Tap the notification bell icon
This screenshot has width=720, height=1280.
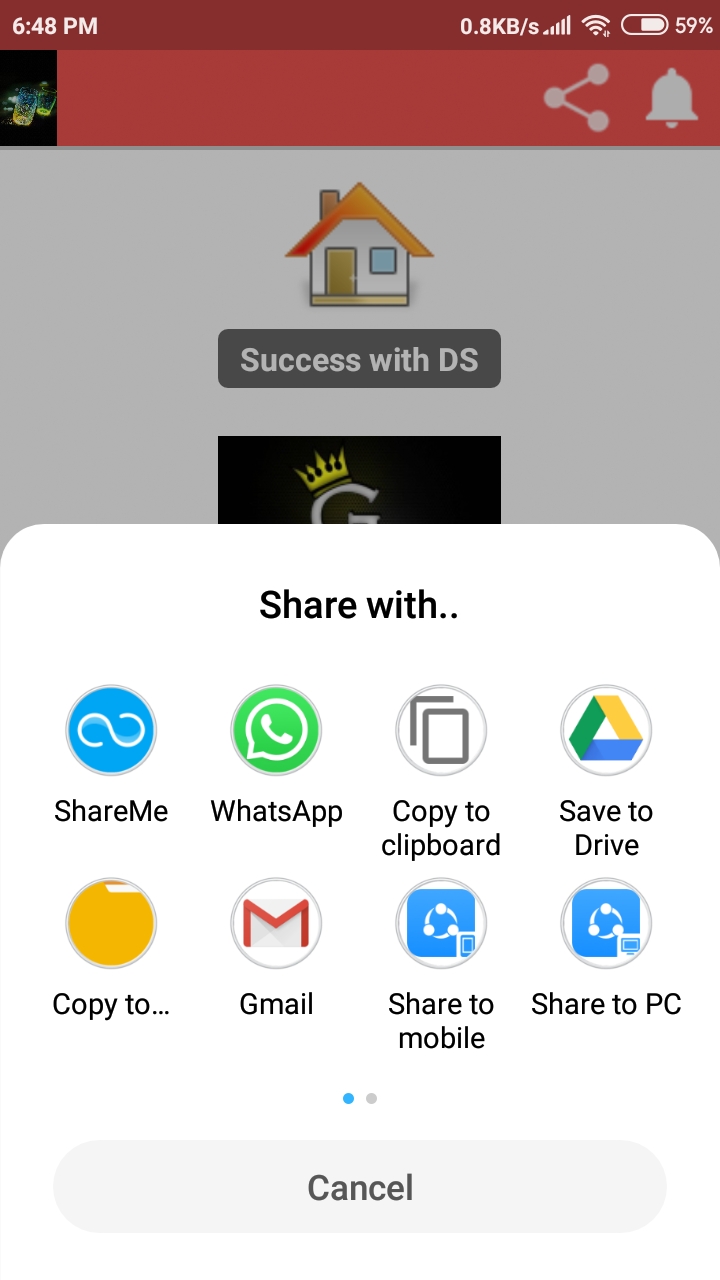pyautogui.click(x=671, y=98)
